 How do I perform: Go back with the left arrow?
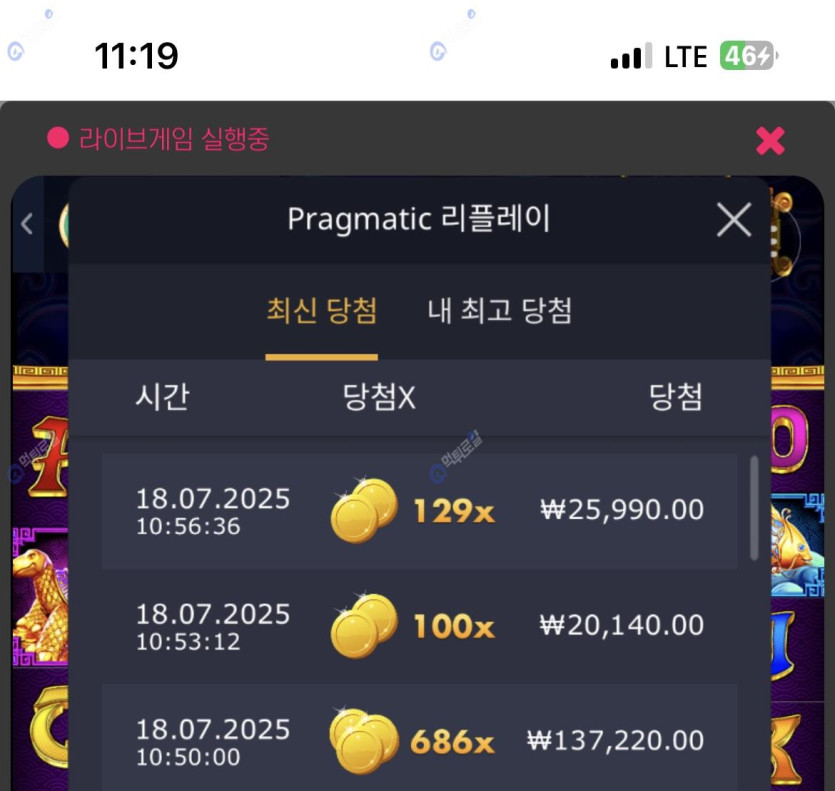point(27,224)
